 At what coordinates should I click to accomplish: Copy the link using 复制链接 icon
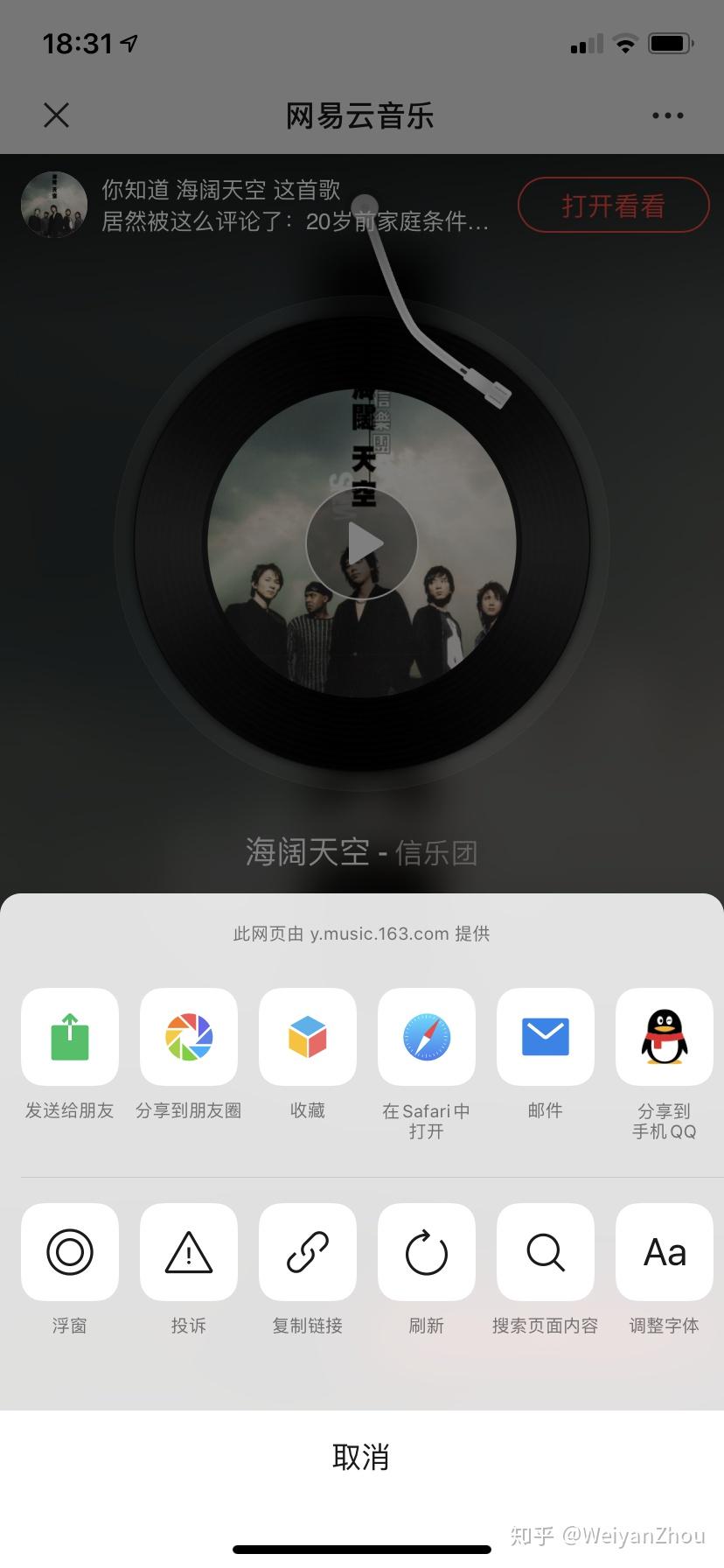(307, 1251)
